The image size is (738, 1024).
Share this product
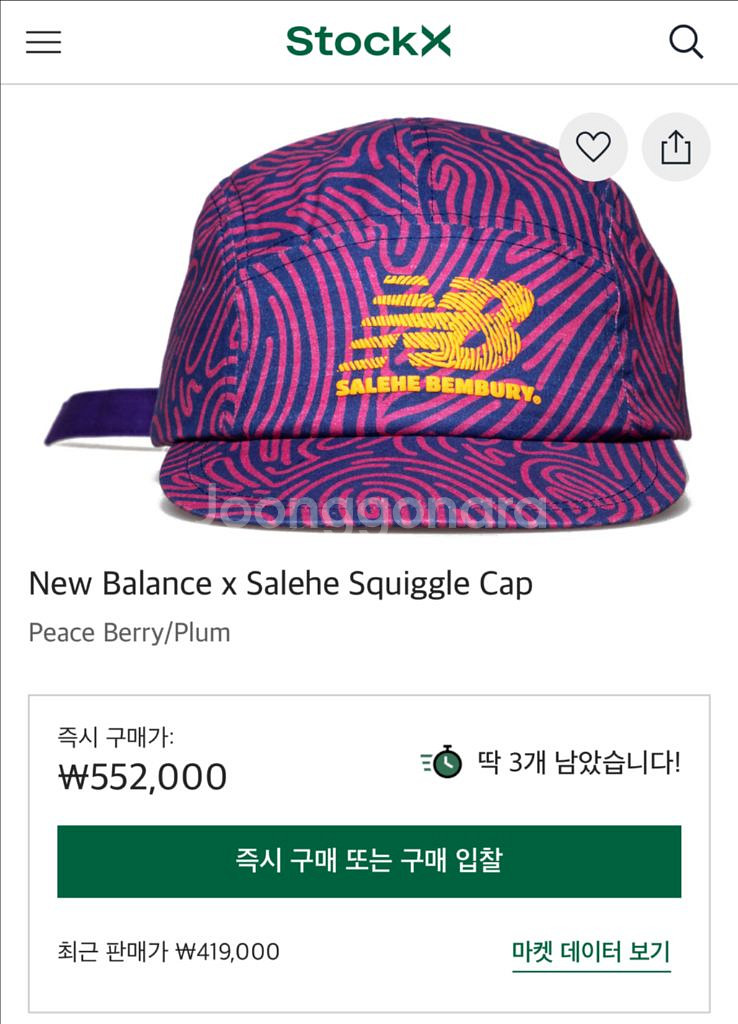click(x=676, y=148)
